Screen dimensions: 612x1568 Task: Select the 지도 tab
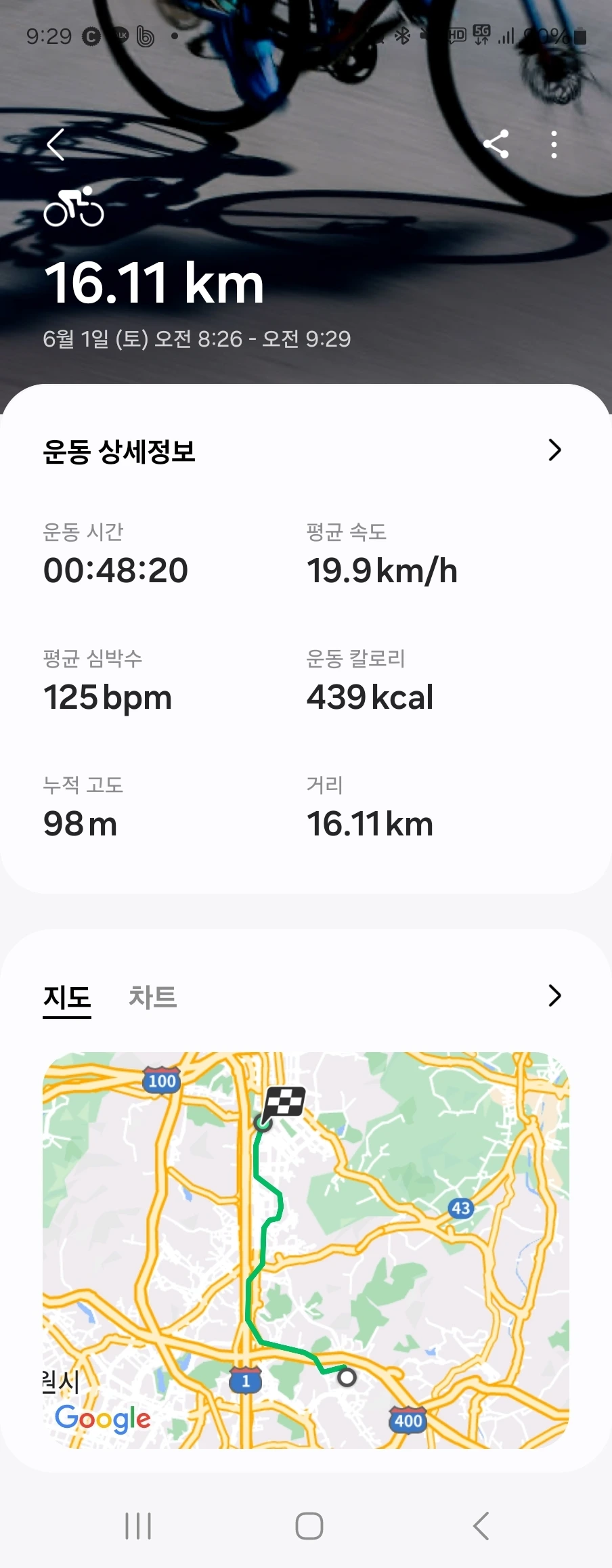[x=67, y=997]
